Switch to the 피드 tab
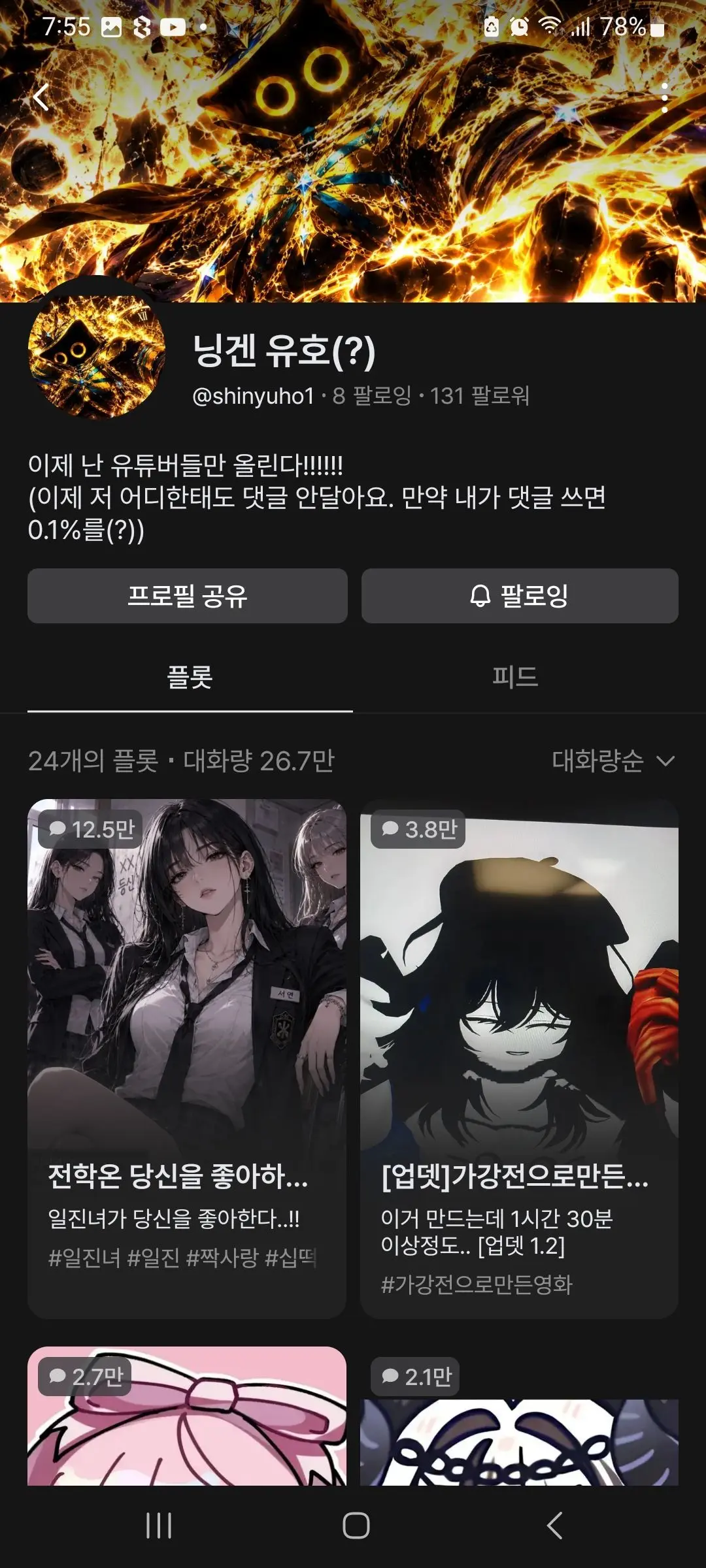The width and height of the screenshot is (706, 1568). [516, 677]
